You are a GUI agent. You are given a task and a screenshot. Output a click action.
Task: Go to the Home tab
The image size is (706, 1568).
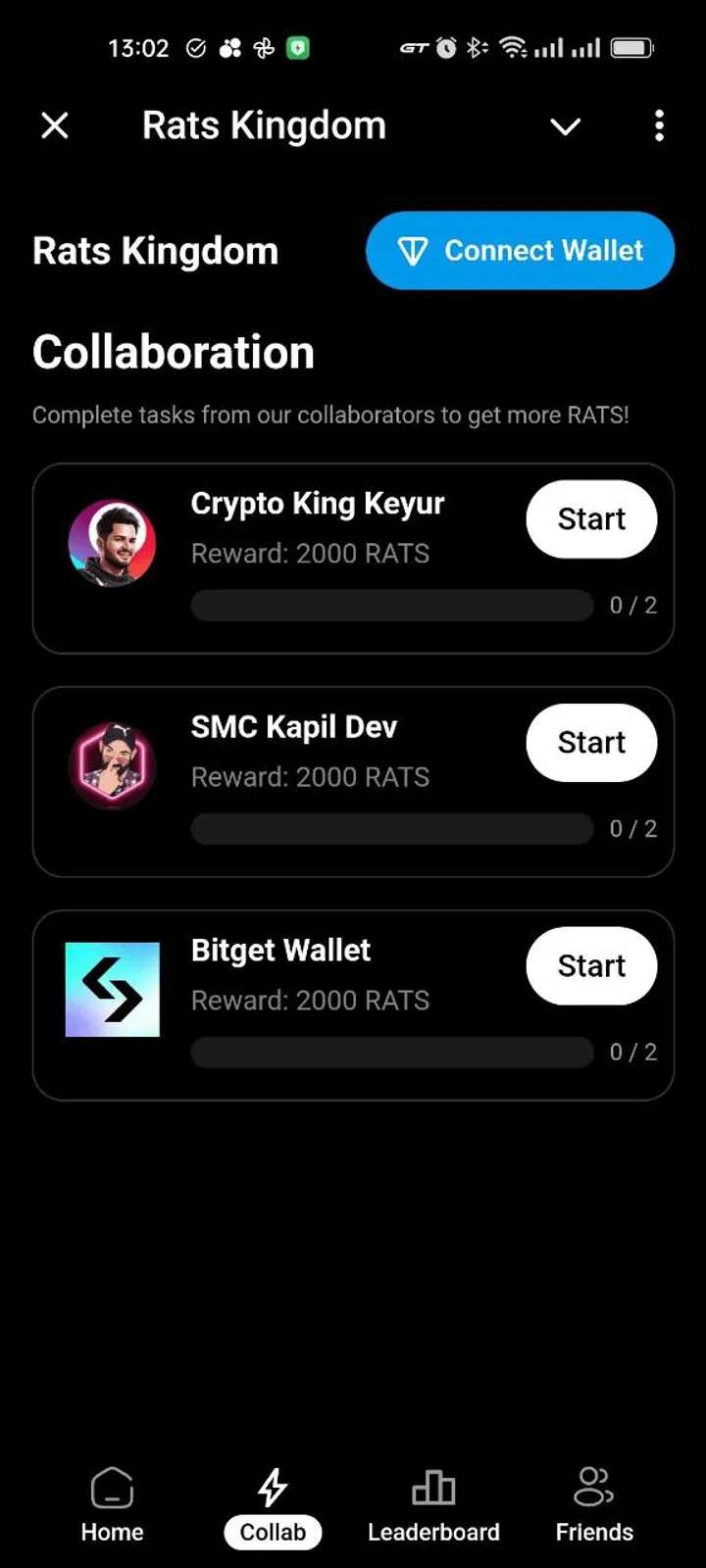[x=112, y=1505]
